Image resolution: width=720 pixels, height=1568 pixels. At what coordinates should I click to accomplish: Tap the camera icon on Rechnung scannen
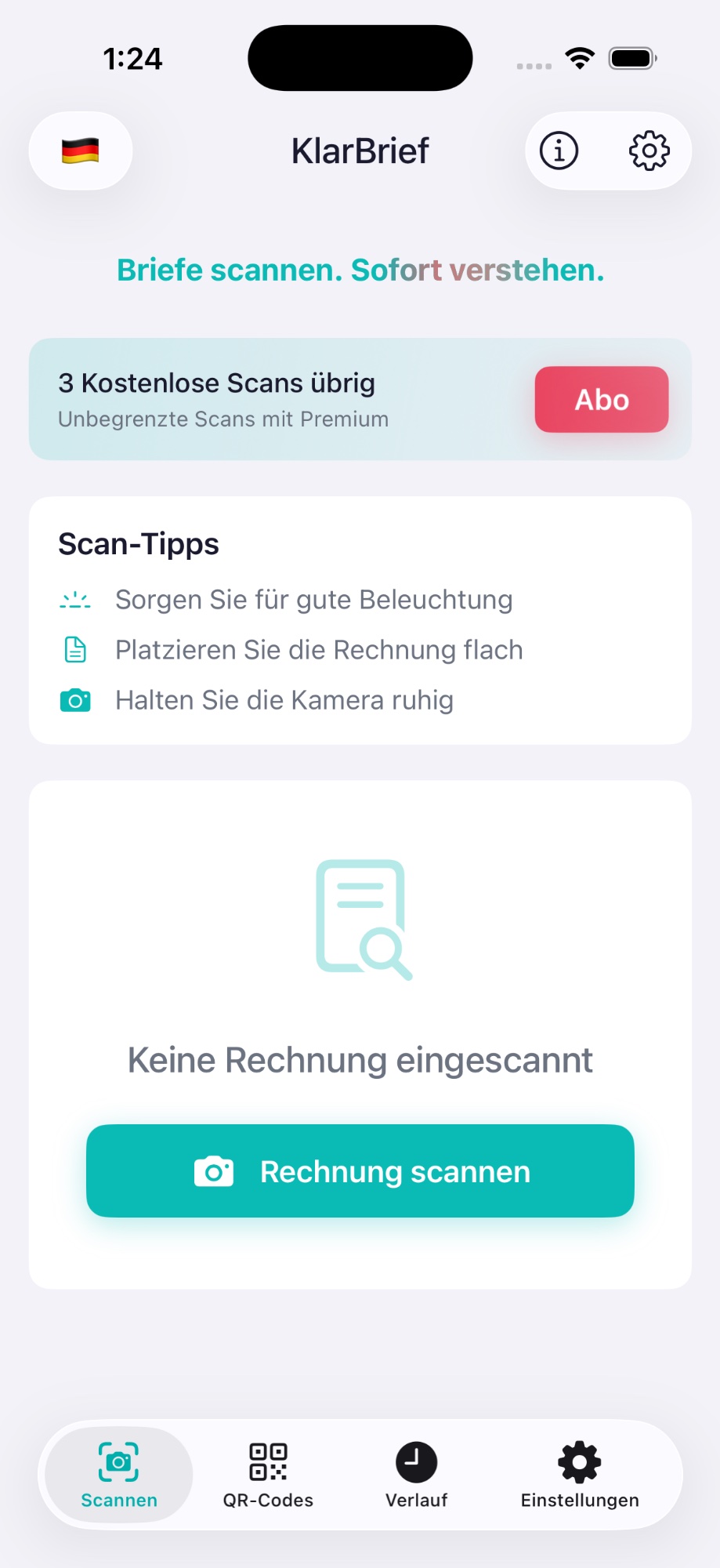click(x=213, y=1171)
